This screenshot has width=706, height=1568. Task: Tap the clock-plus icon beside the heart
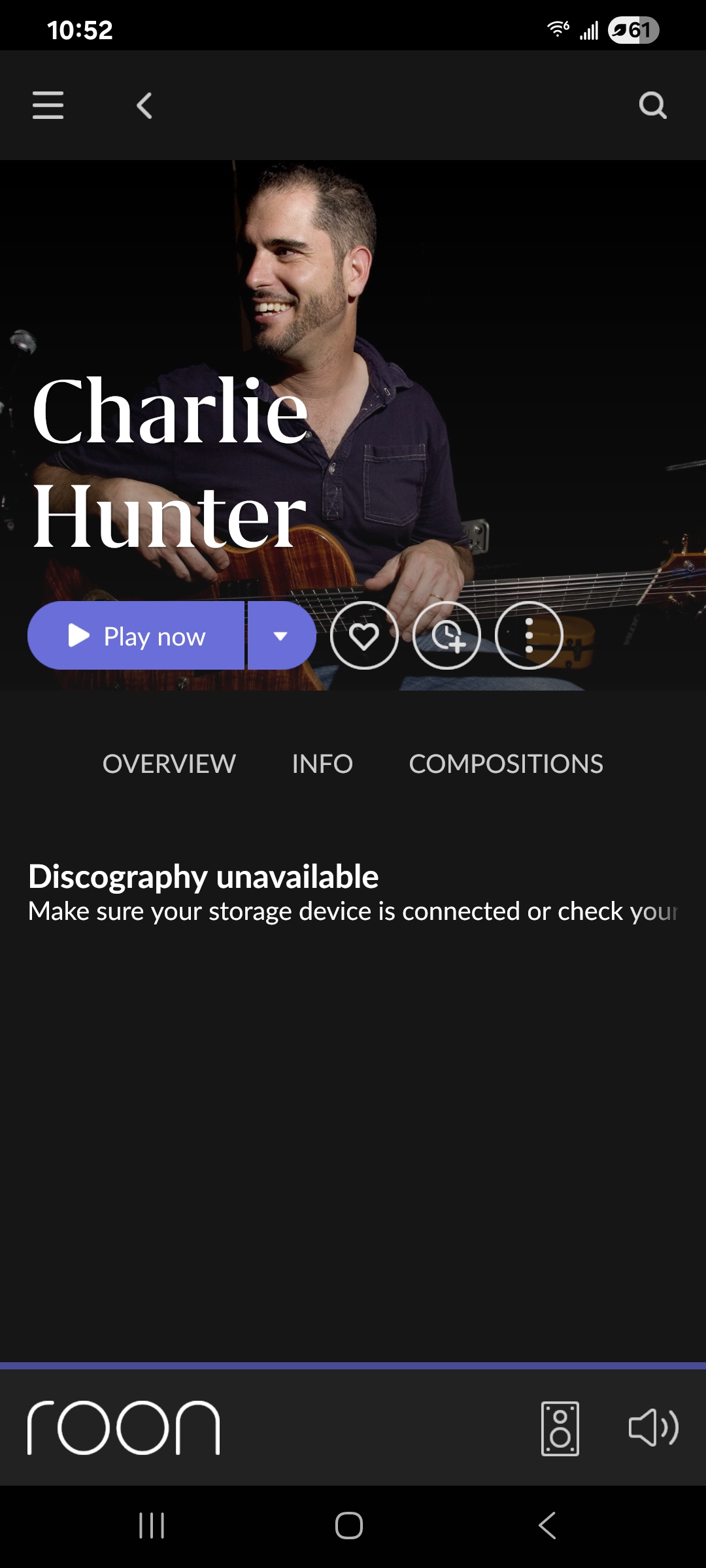(447, 636)
